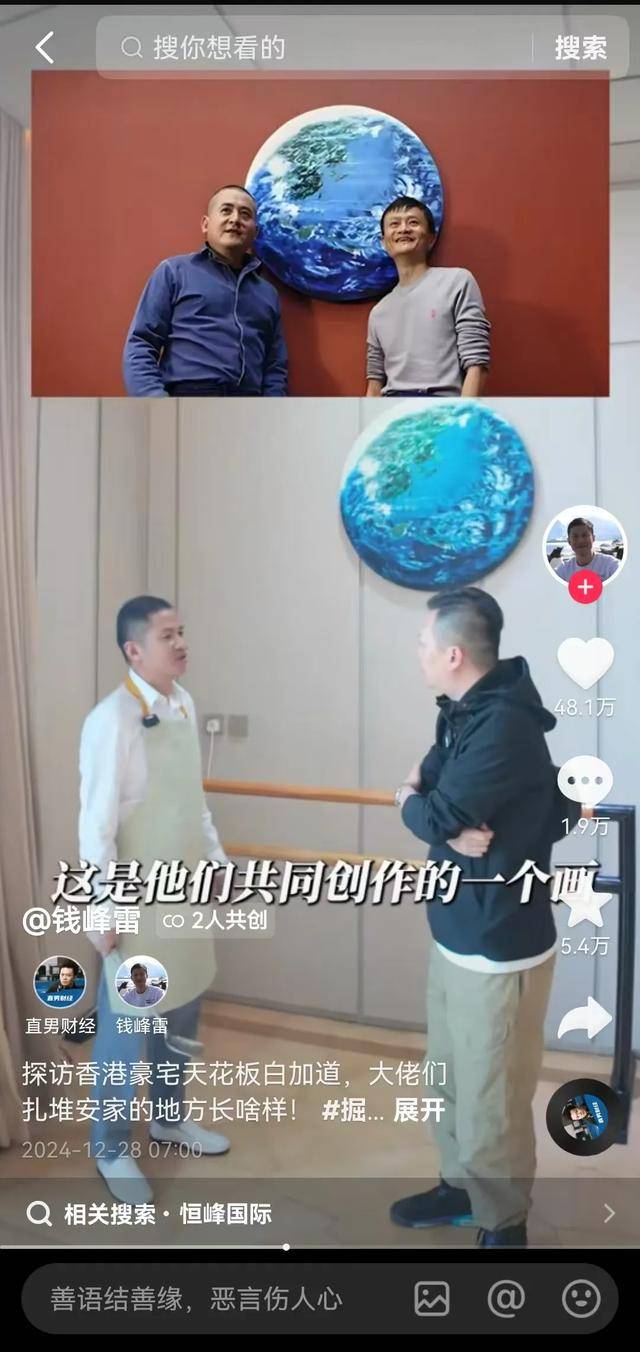This screenshot has height=1352, width=640.
Task: Open the emoji picker
Action: [581, 1298]
